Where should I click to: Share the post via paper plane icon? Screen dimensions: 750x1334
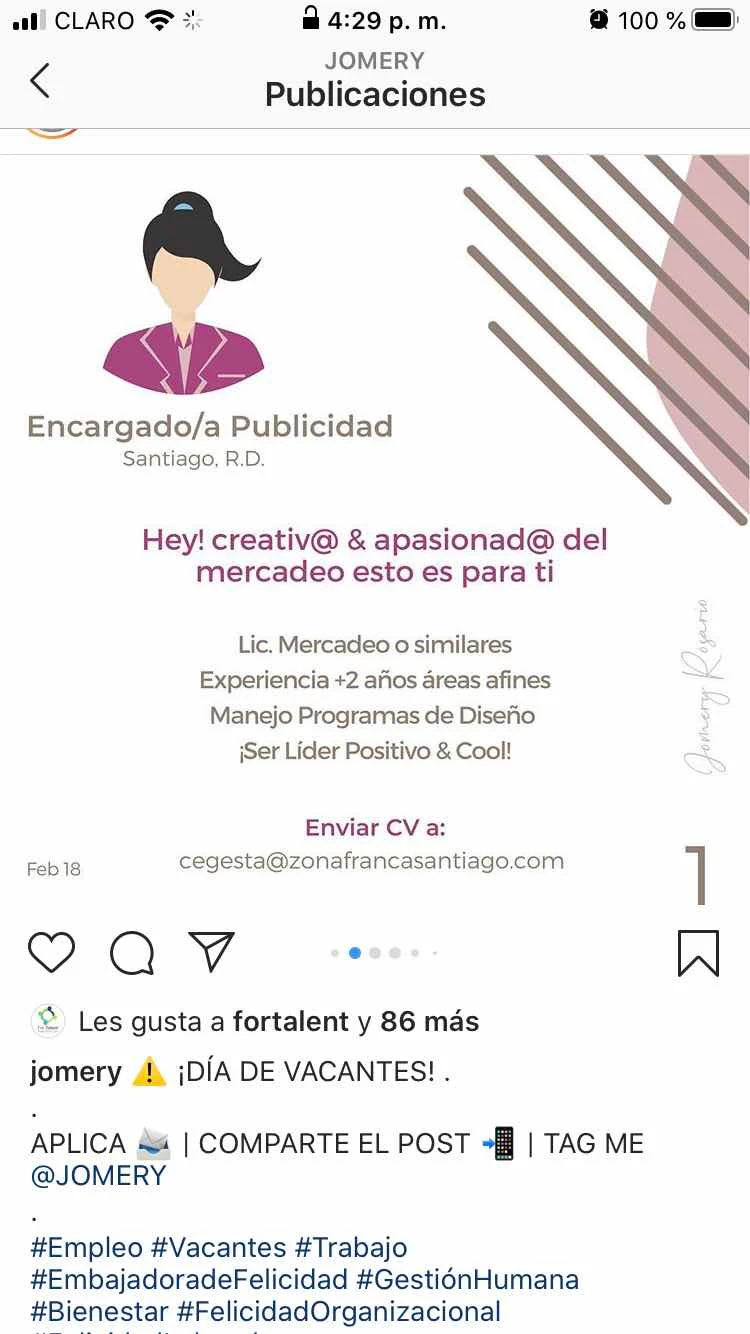pyautogui.click(x=211, y=952)
